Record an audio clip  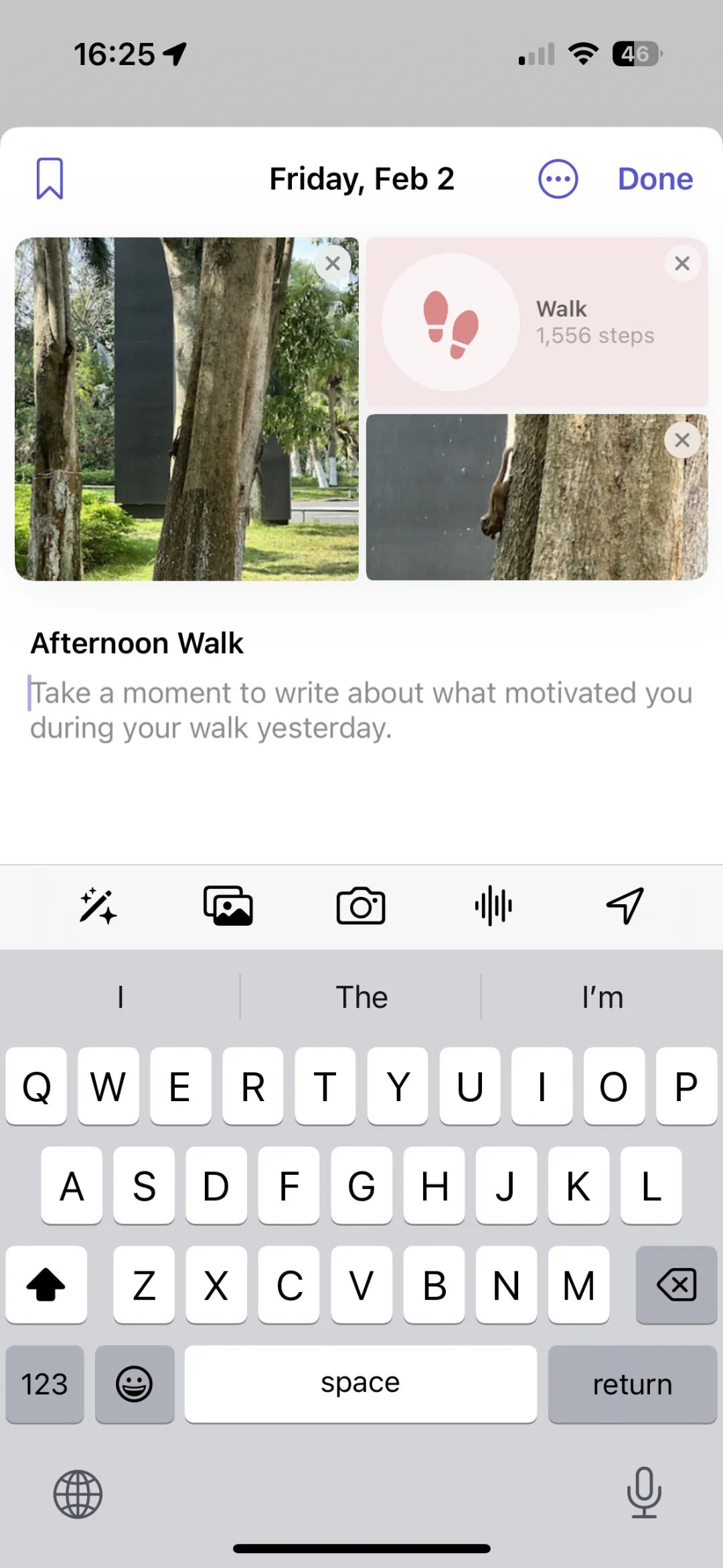493,906
